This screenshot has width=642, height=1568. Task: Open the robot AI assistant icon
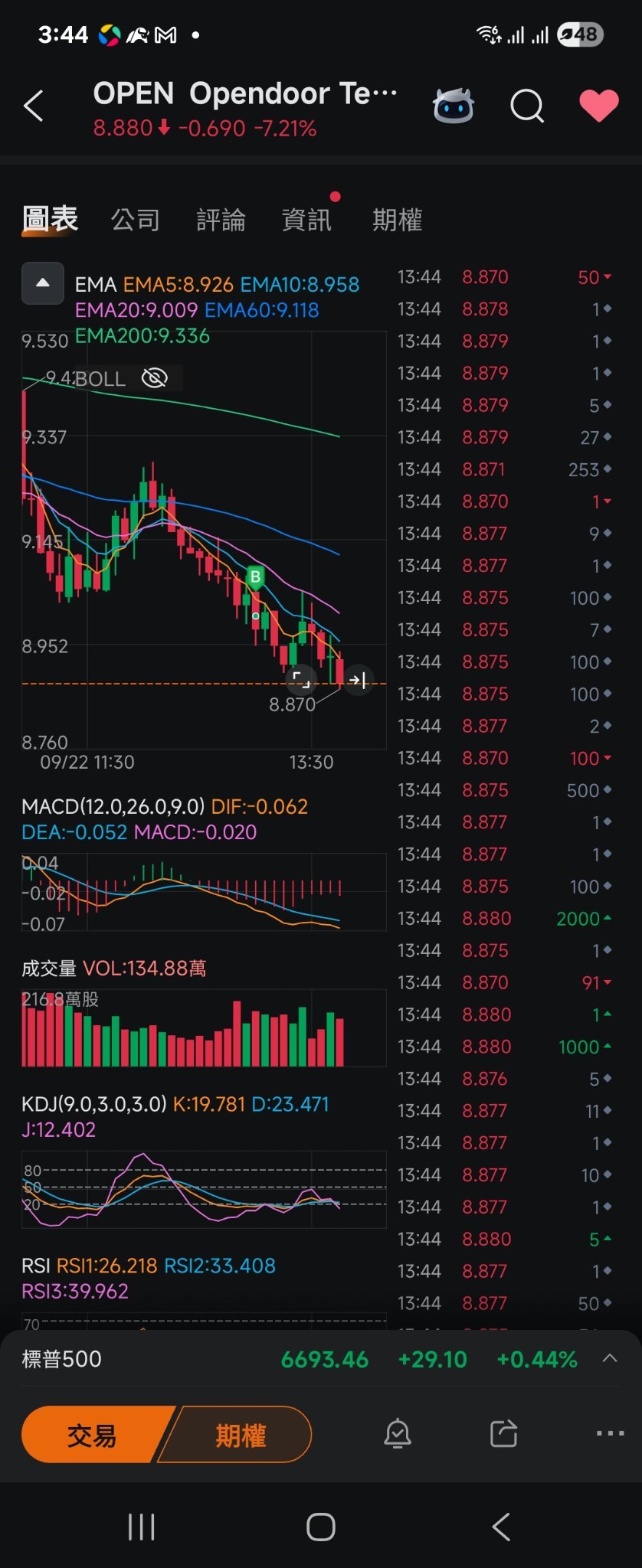coord(454,106)
